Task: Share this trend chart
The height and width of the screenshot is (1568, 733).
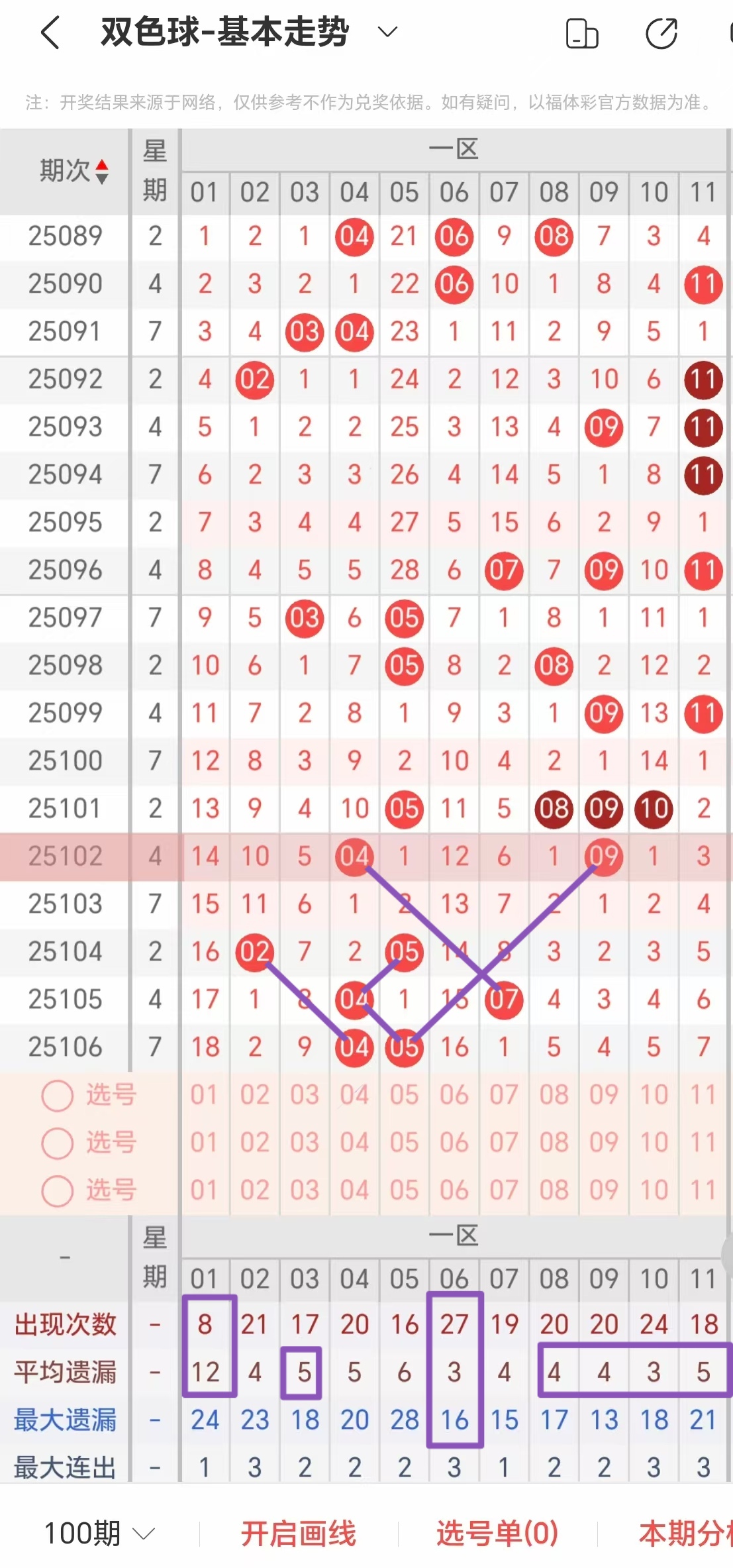Action: point(661,34)
